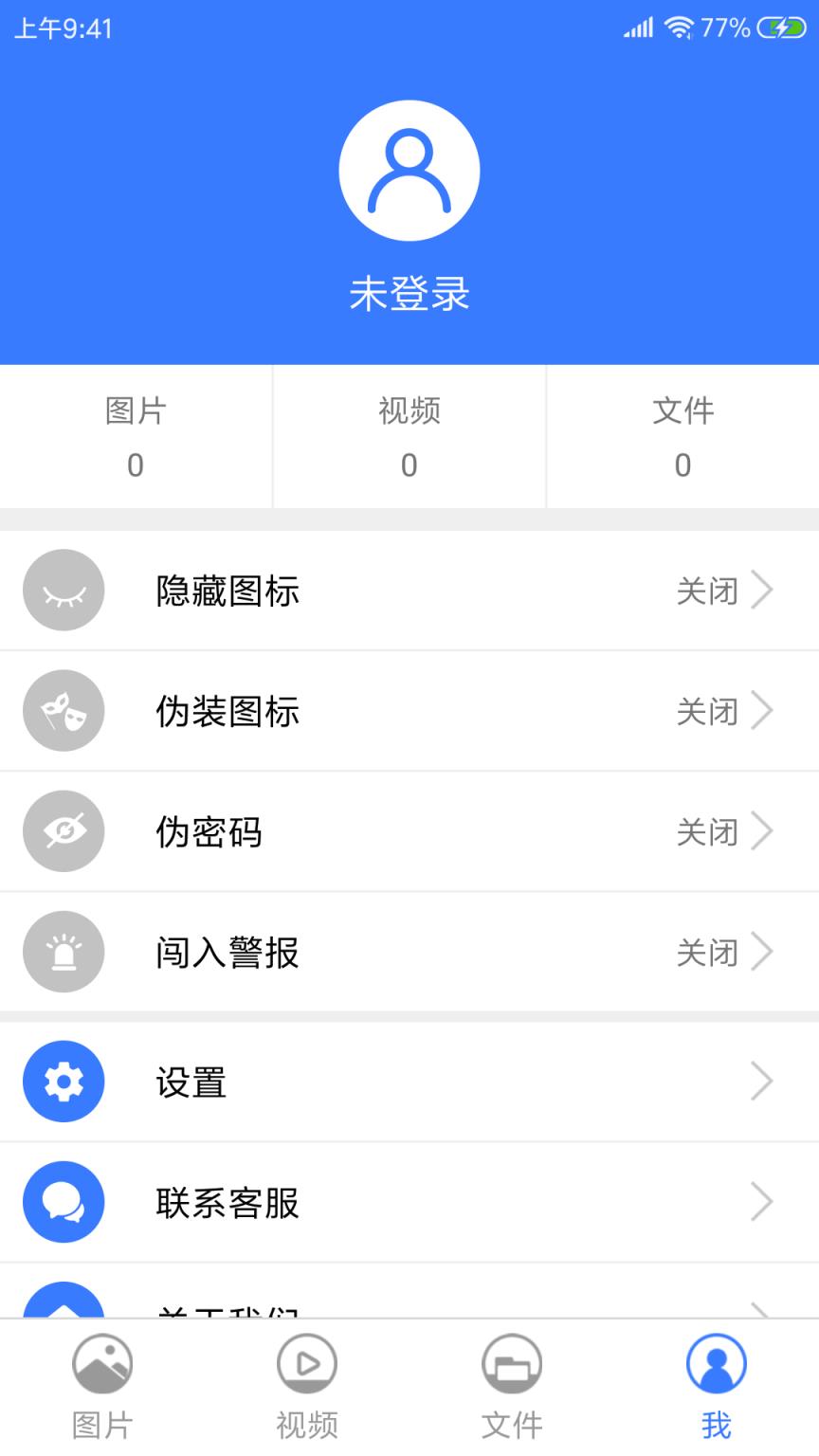This screenshot has height=1456, width=819.
Task: Tap the intrusion alarm siren icon
Action: coord(63,952)
